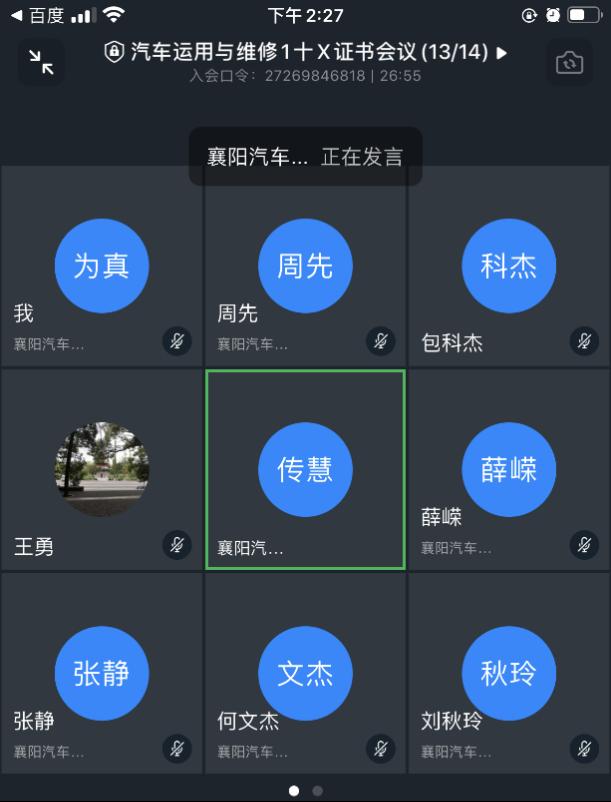Return to the Baidu app
Screen dimensions: 611x802
38,15
